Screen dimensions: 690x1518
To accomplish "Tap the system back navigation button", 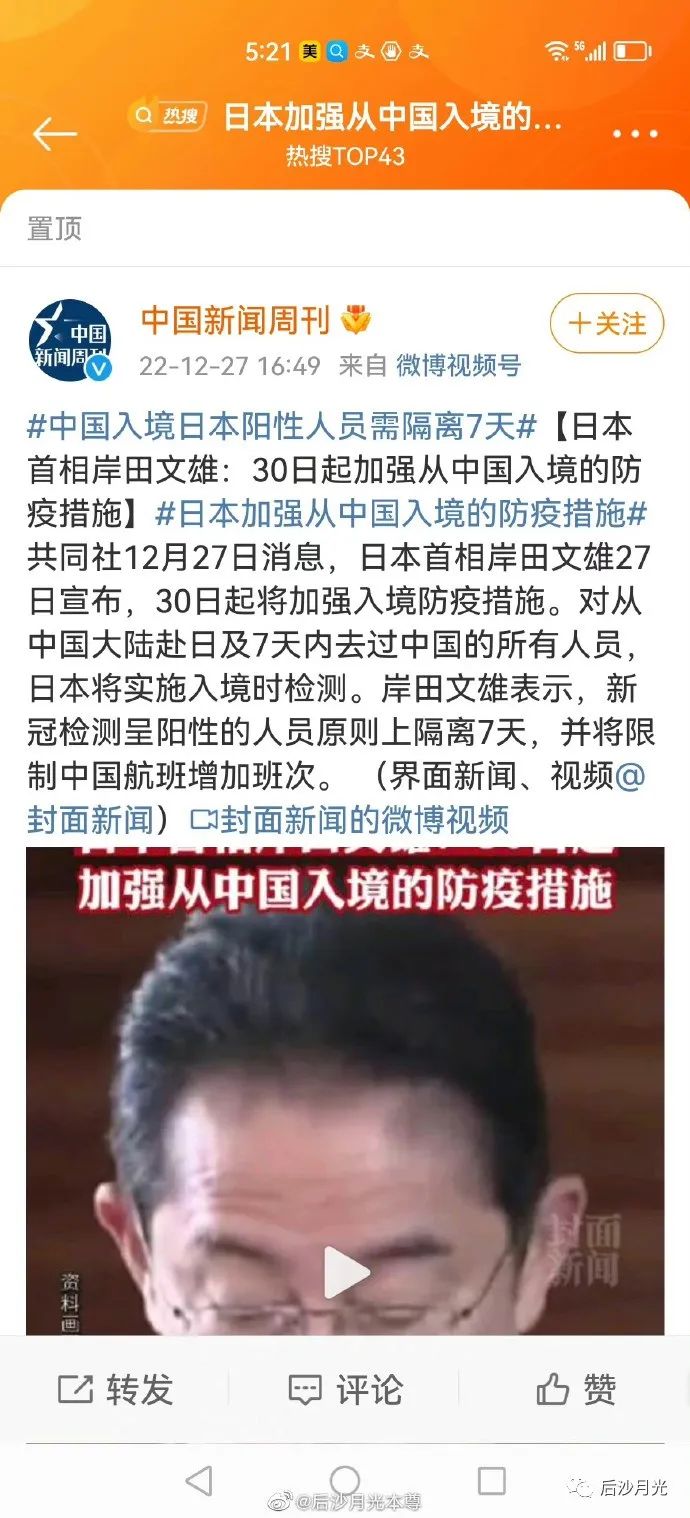I will 199,1480.
